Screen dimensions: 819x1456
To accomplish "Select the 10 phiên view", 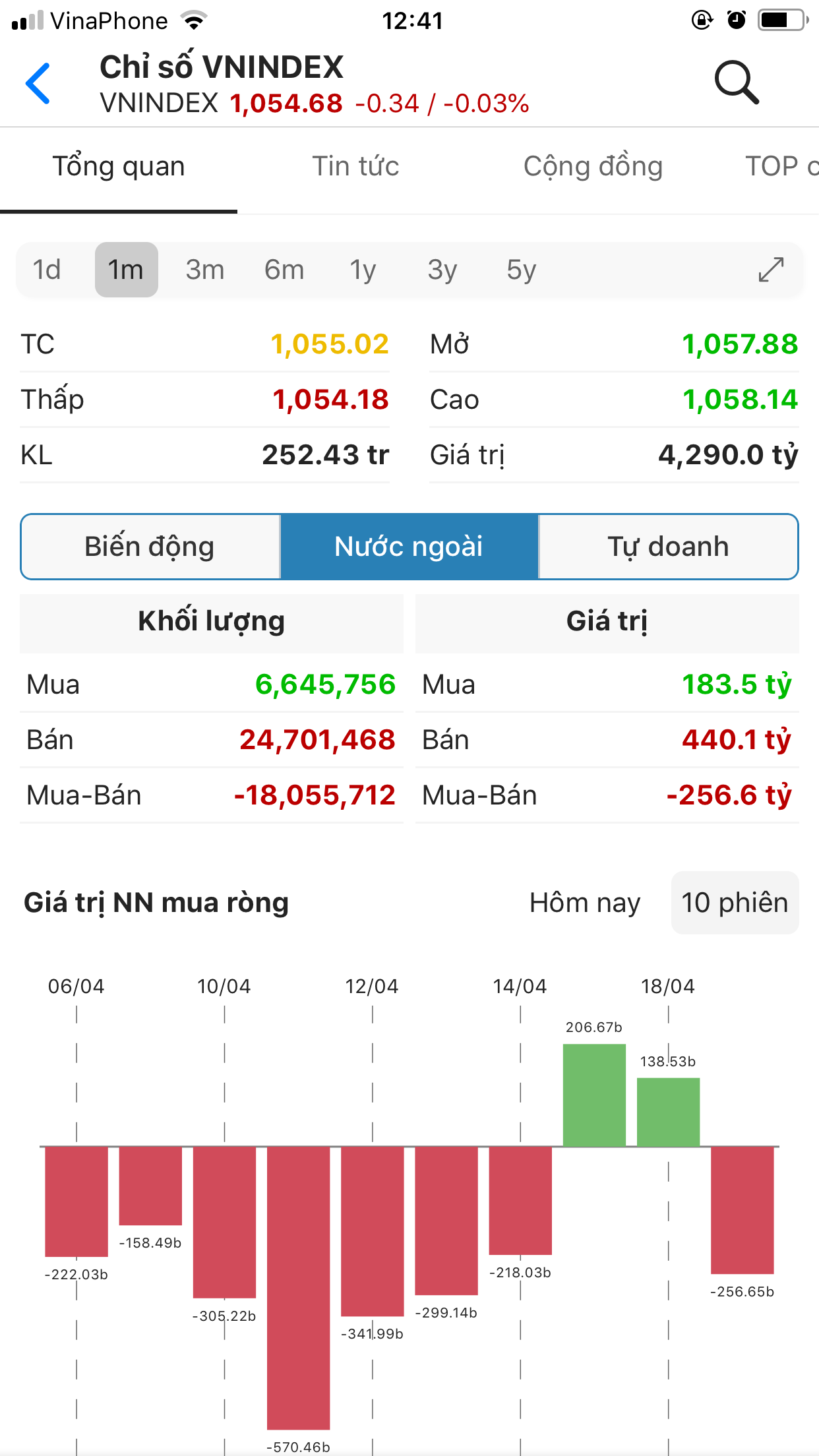I will point(735,903).
